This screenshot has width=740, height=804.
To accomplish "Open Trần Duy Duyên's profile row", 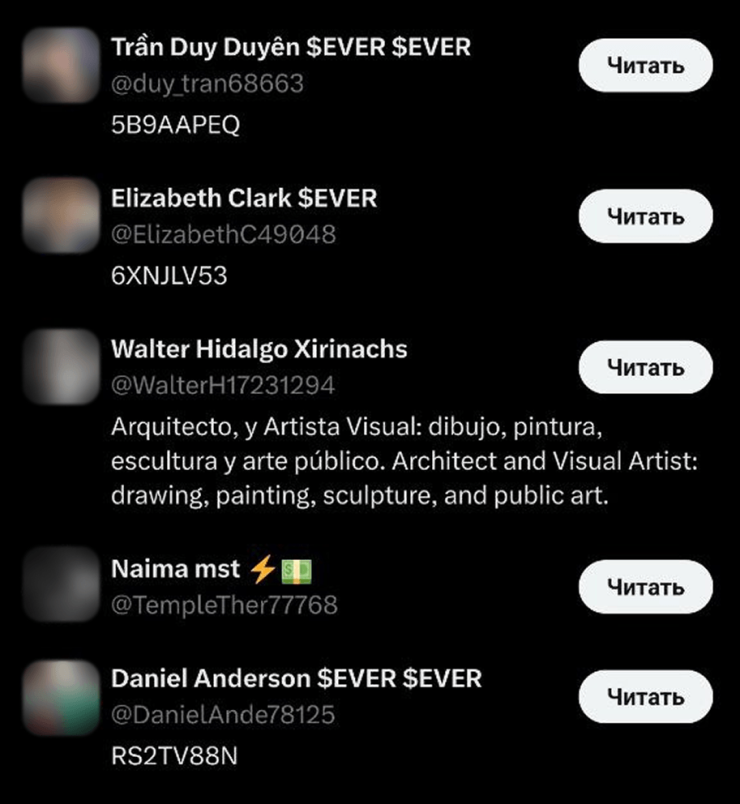I will 290,47.
